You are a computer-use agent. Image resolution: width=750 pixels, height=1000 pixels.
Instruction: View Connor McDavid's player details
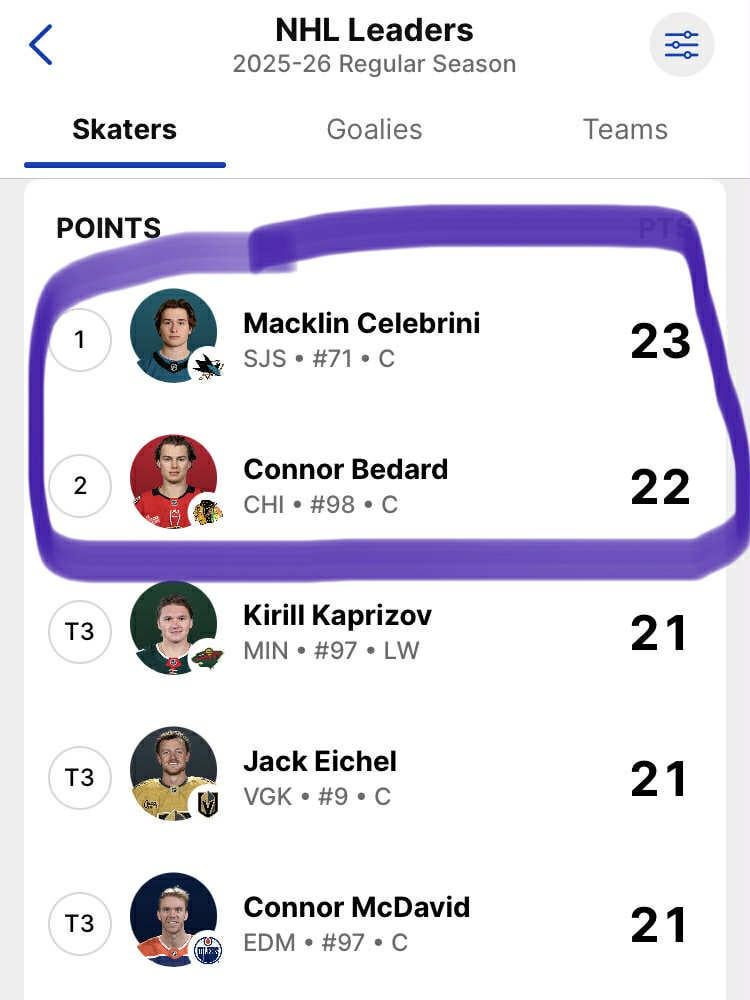(356, 922)
